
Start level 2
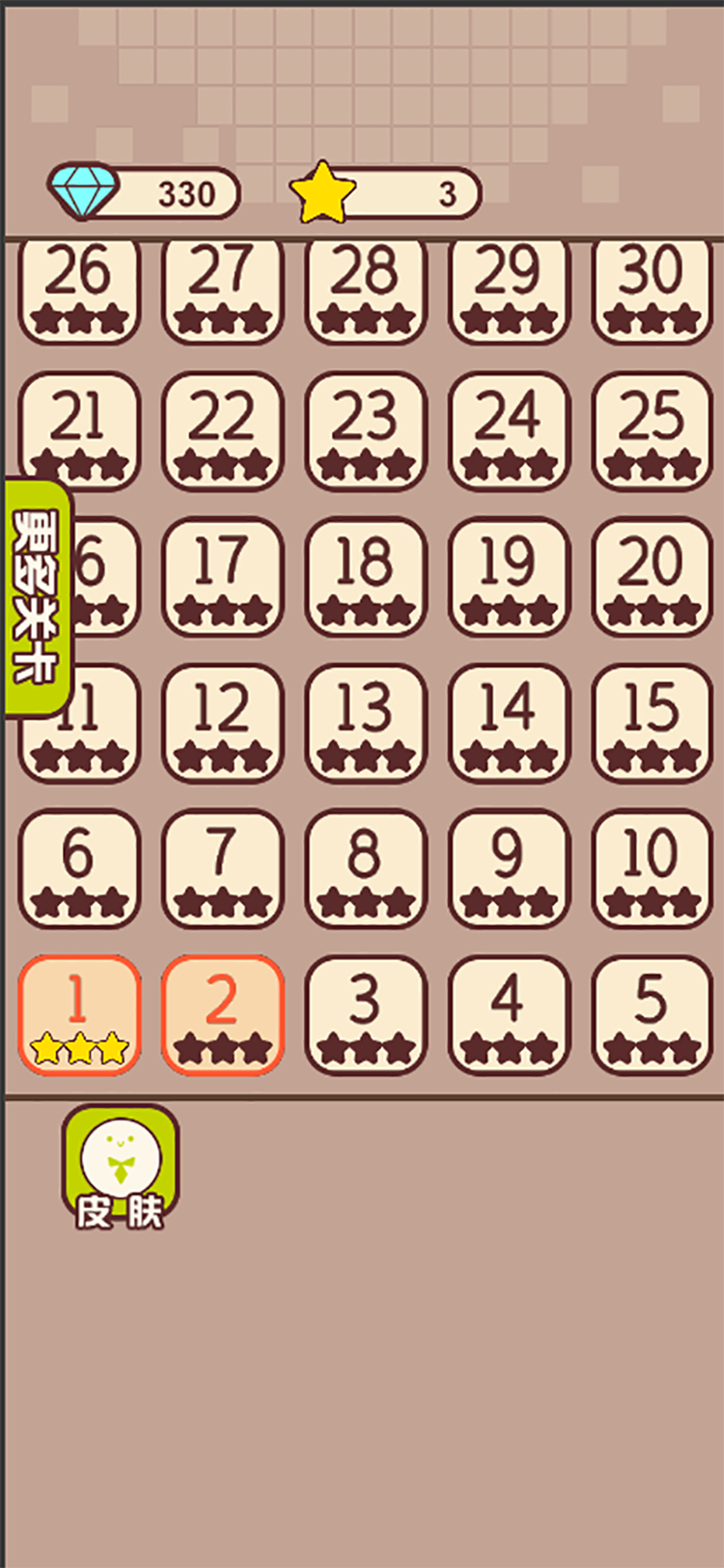pos(222,1014)
